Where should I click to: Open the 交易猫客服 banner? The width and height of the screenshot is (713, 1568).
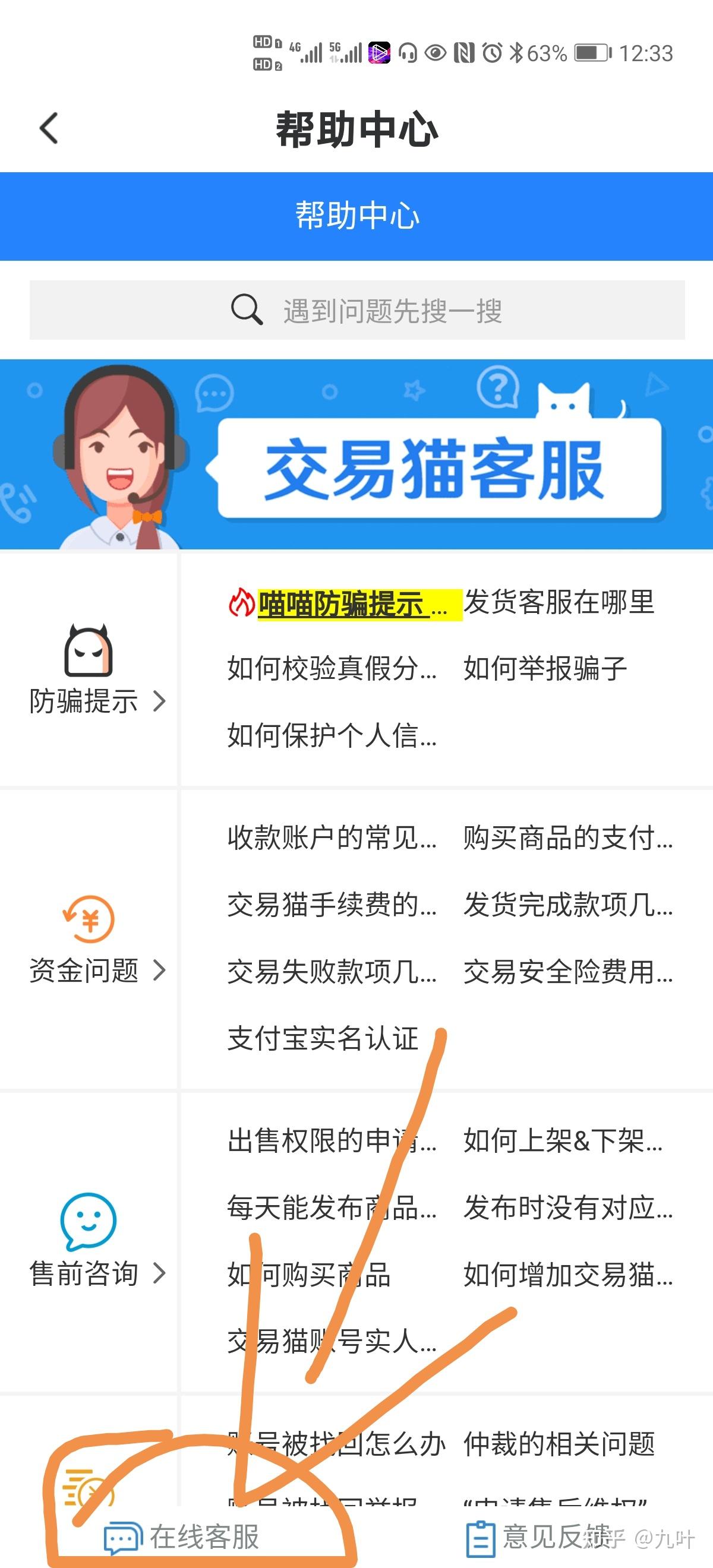(357, 455)
